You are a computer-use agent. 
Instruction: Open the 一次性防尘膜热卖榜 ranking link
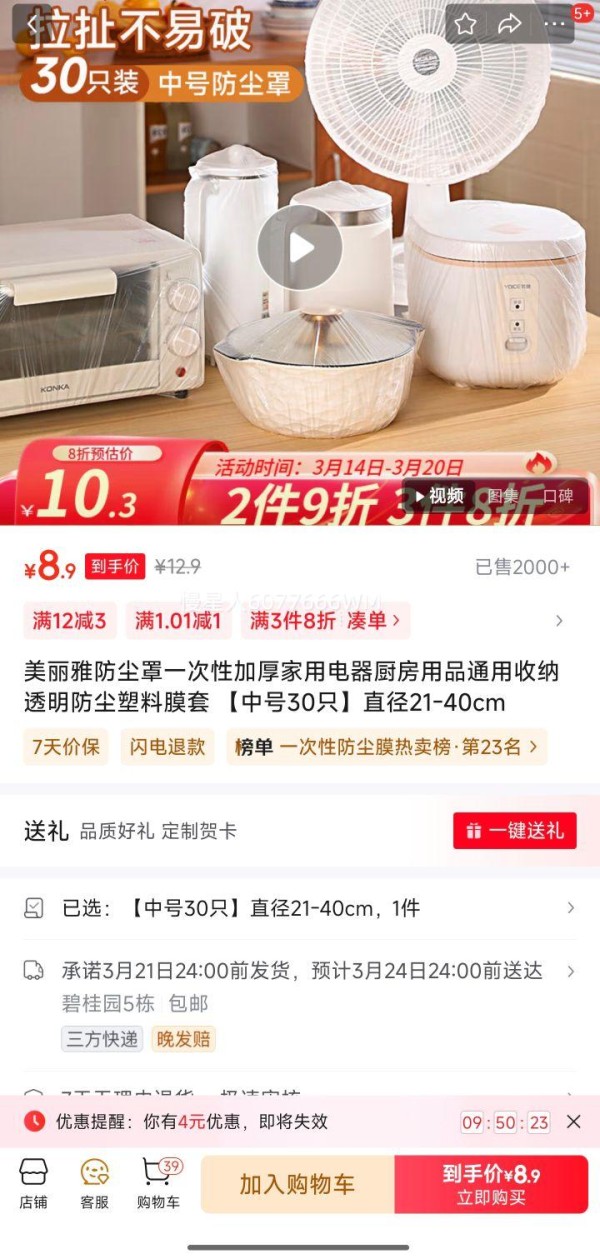(387, 747)
